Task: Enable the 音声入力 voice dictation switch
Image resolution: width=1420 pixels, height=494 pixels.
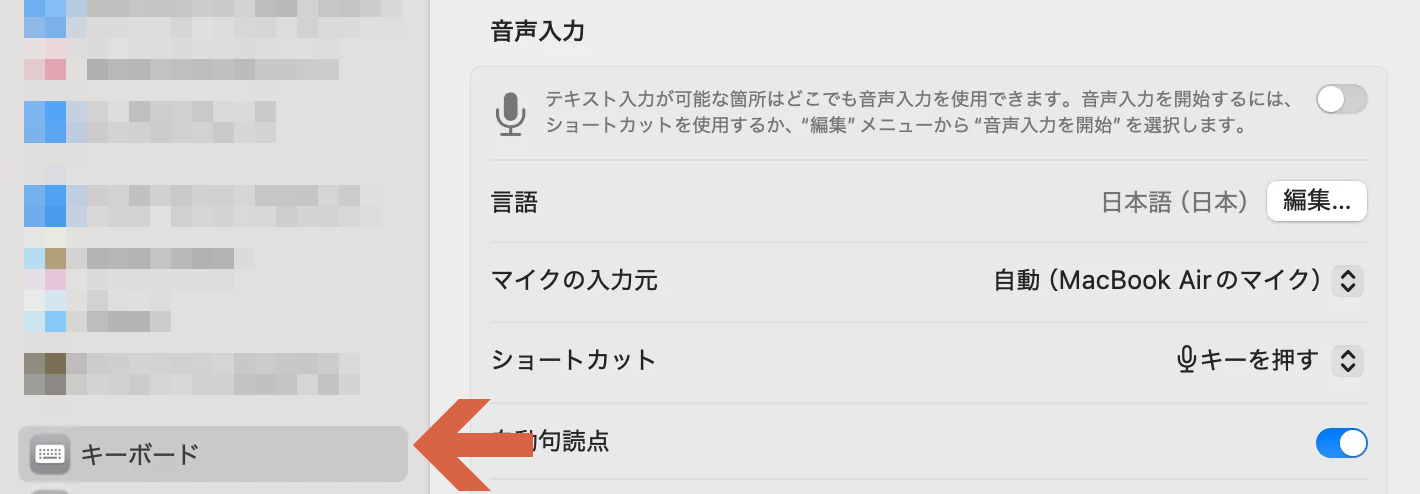Action: click(x=1341, y=100)
